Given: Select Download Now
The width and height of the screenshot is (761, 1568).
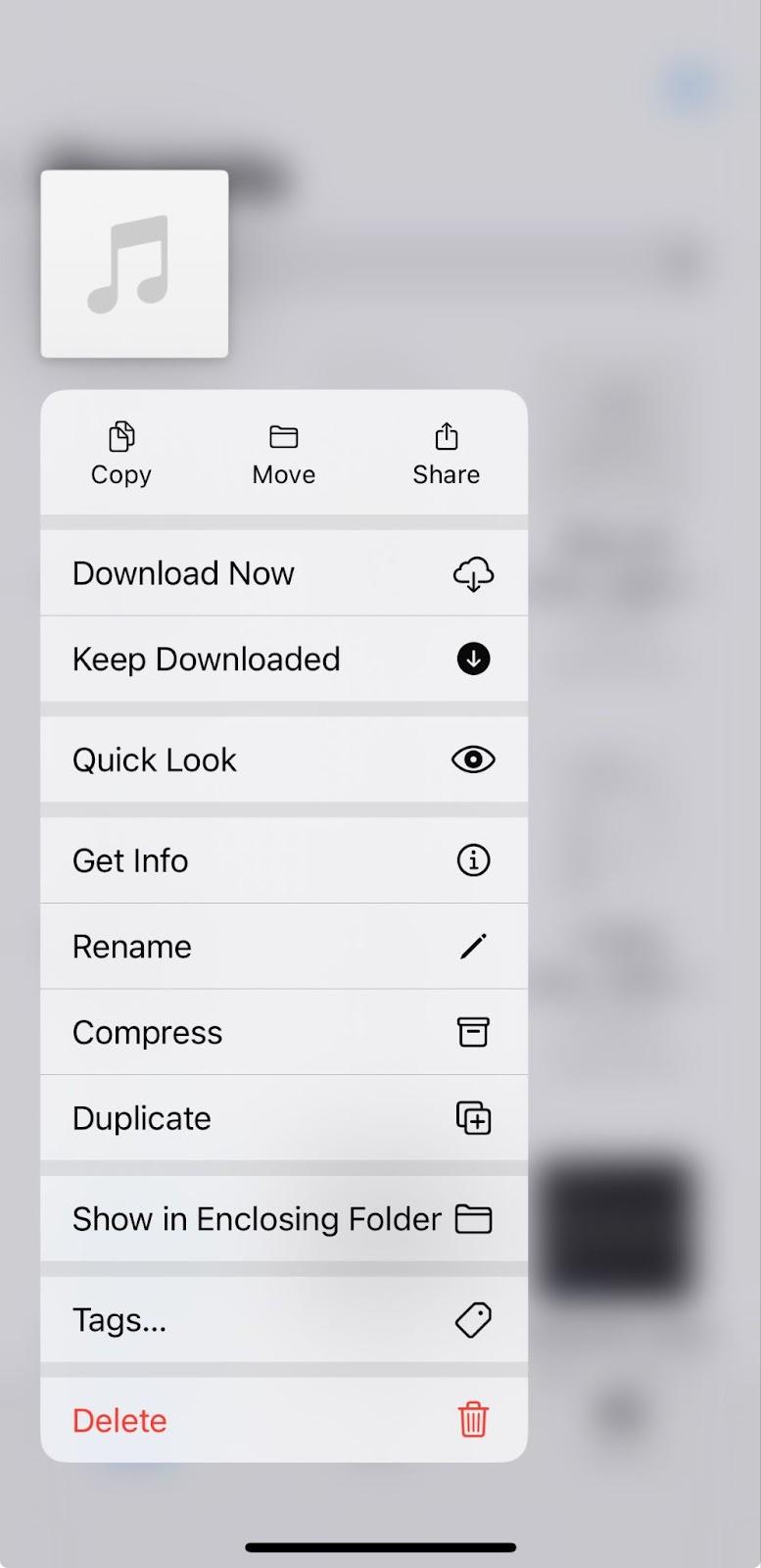Looking at the screenshot, I should pos(283,573).
